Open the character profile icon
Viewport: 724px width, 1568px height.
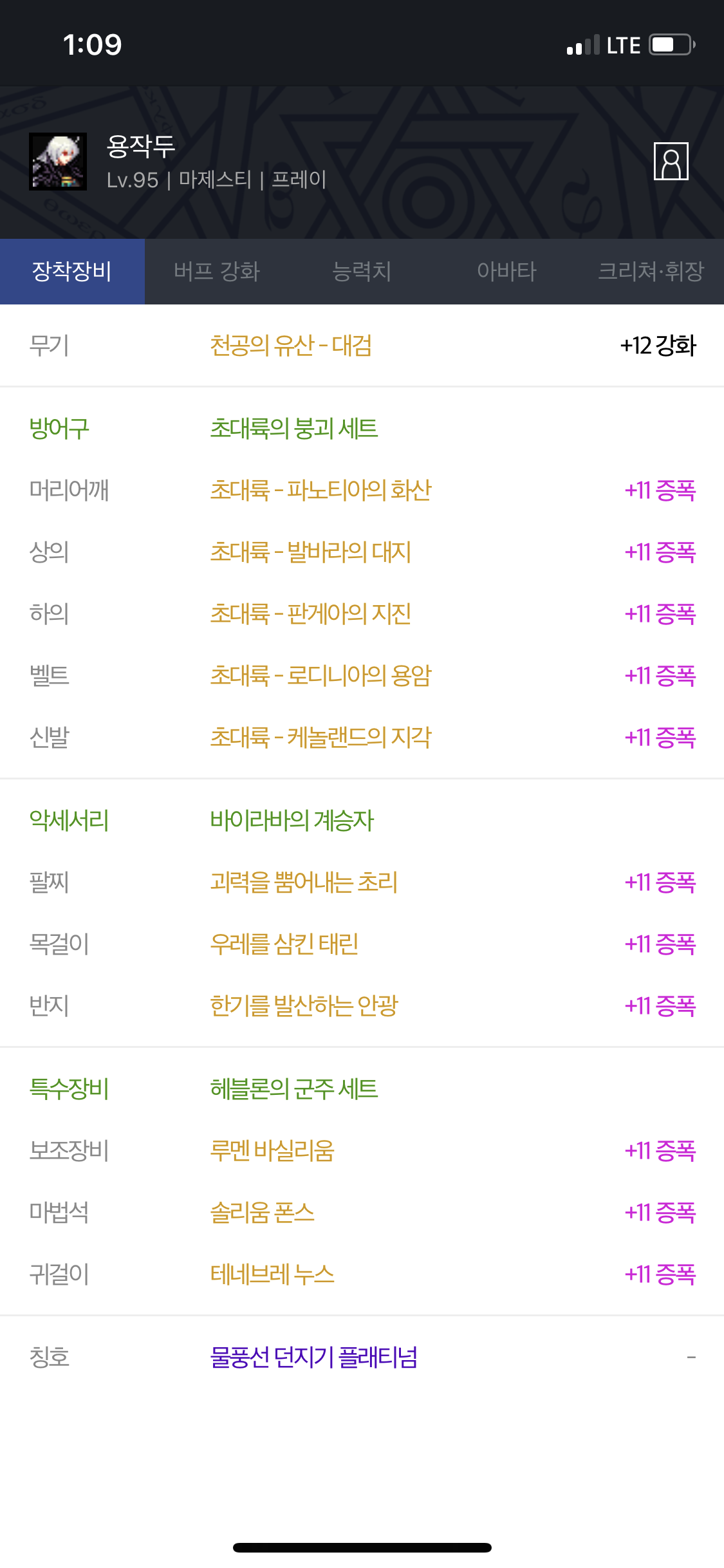pyautogui.click(x=671, y=161)
